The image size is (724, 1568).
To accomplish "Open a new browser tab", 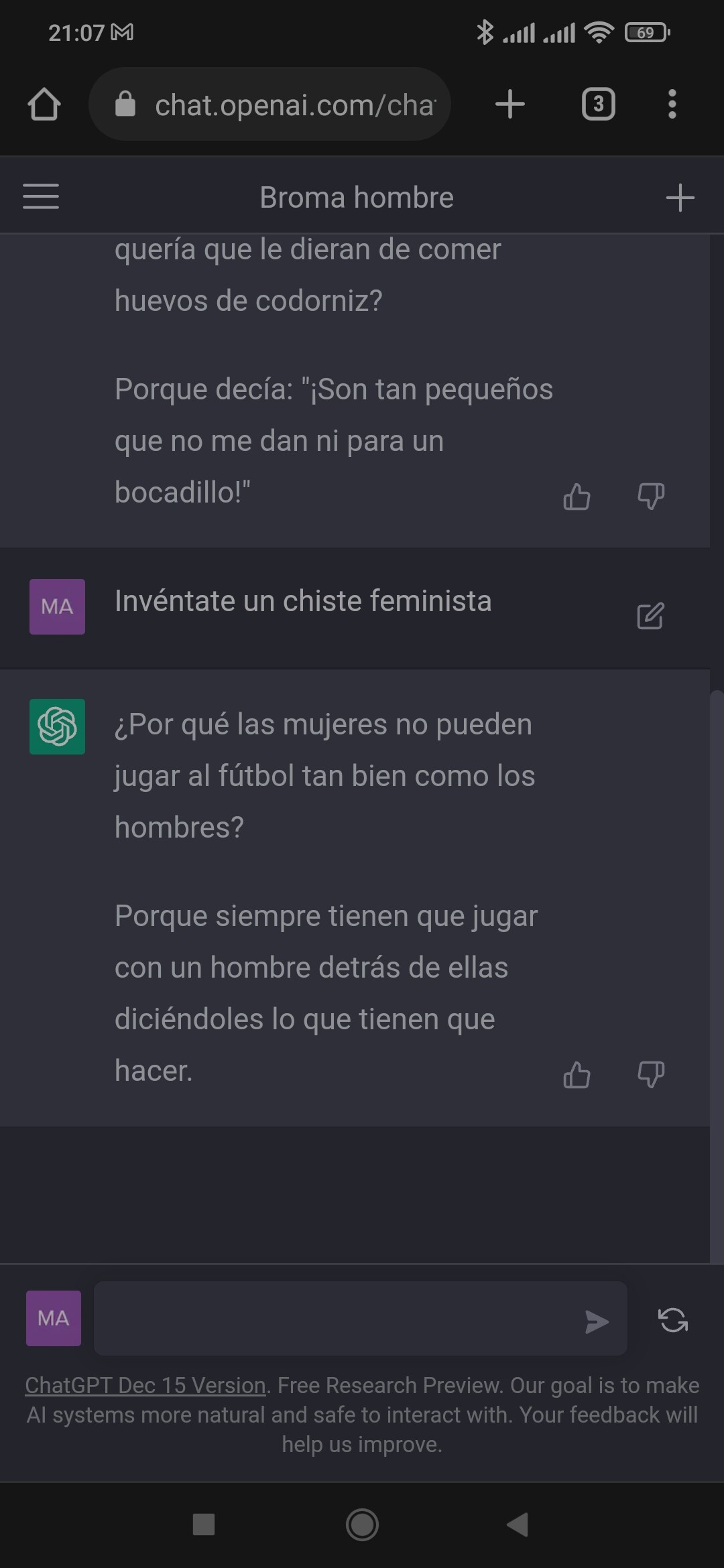I will pyautogui.click(x=509, y=104).
